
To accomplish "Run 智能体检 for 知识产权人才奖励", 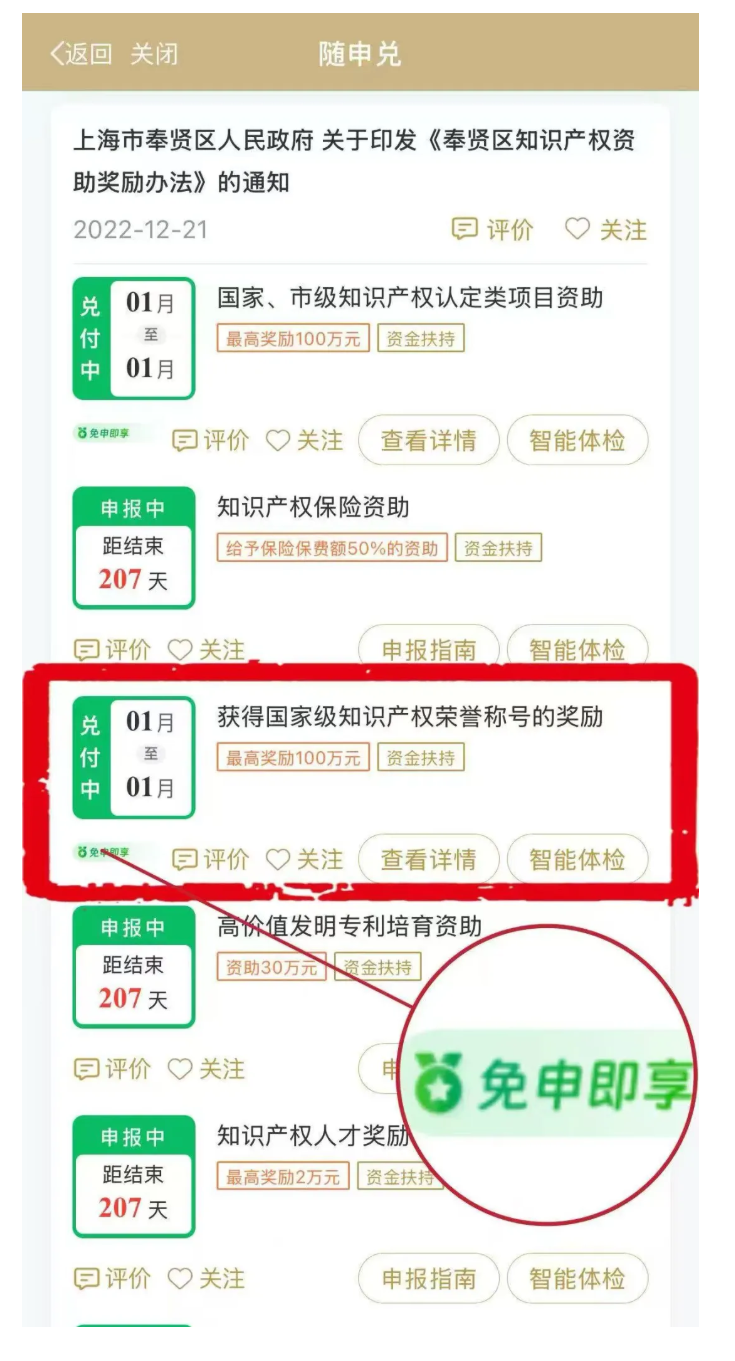I will point(577,1278).
